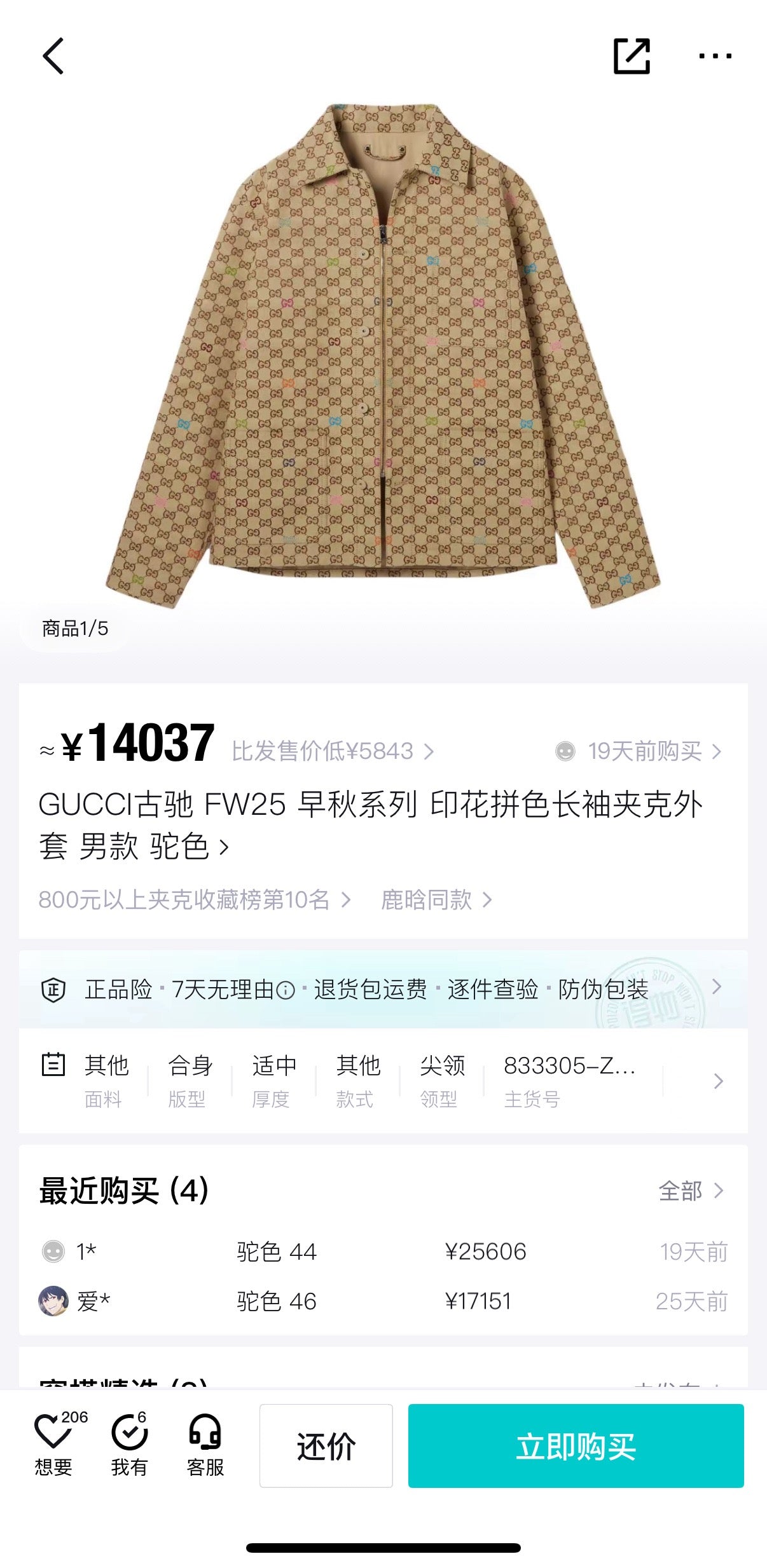Open the Gucci jacket product image
Image resolution: width=767 pixels, height=1568 pixels.
[383, 356]
